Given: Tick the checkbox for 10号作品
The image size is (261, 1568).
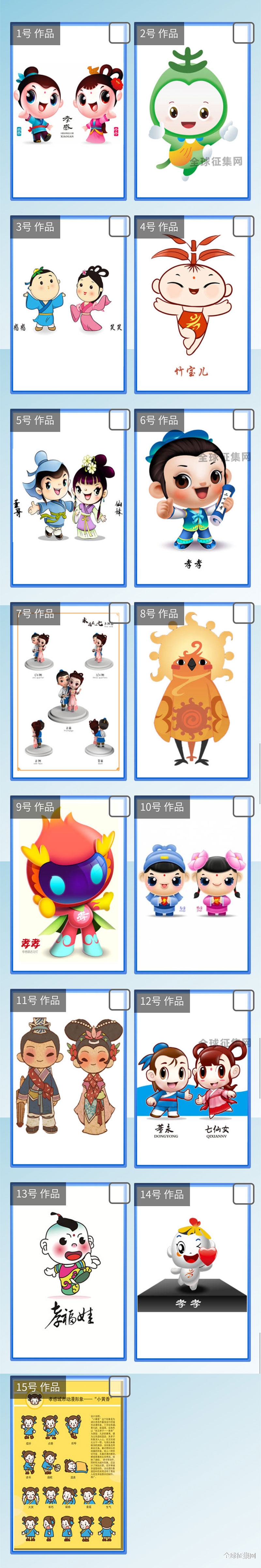Looking at the screenshot, I should [243, 807].
